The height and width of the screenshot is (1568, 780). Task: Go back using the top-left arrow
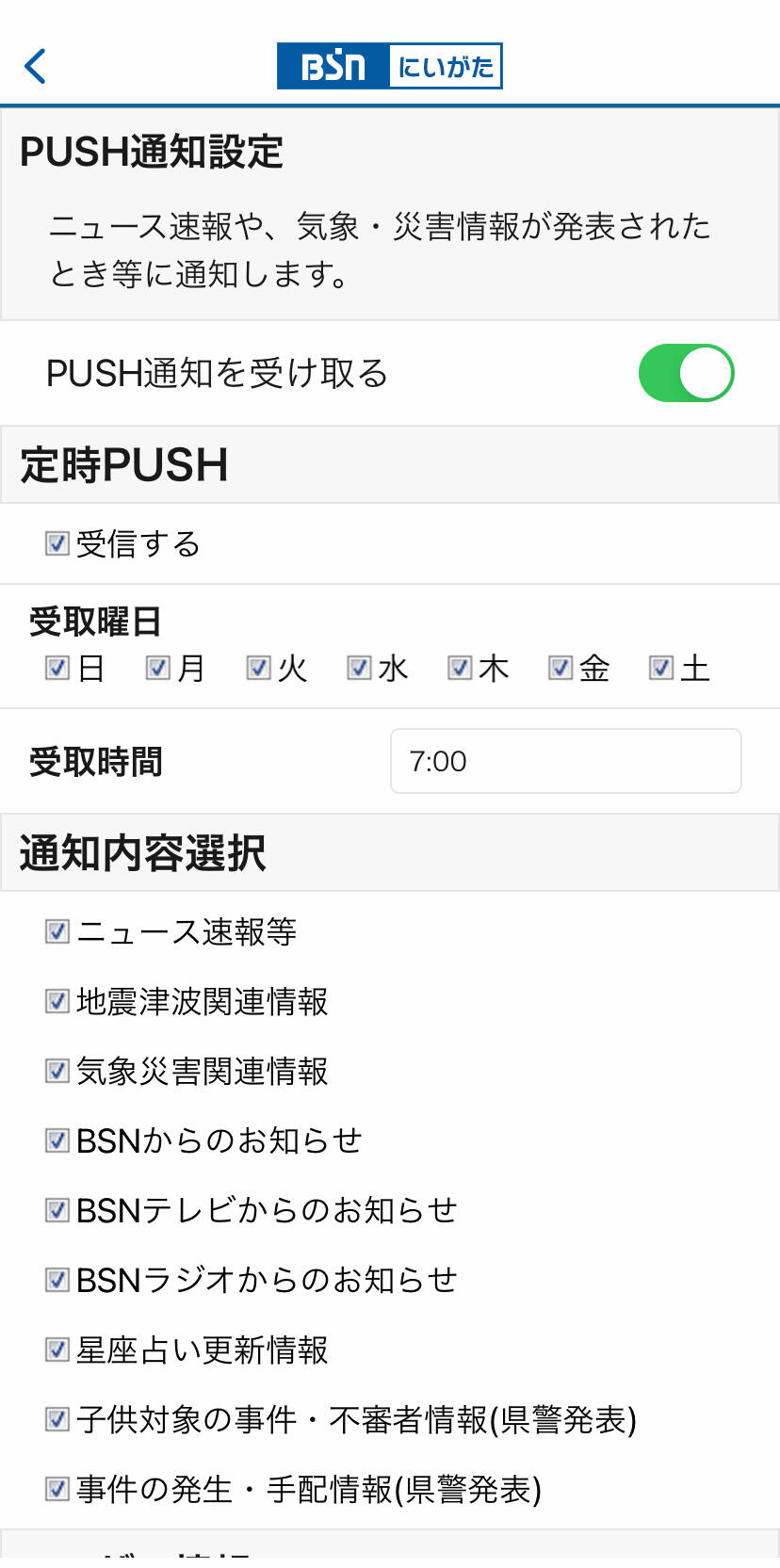click(x=36, y=66)
